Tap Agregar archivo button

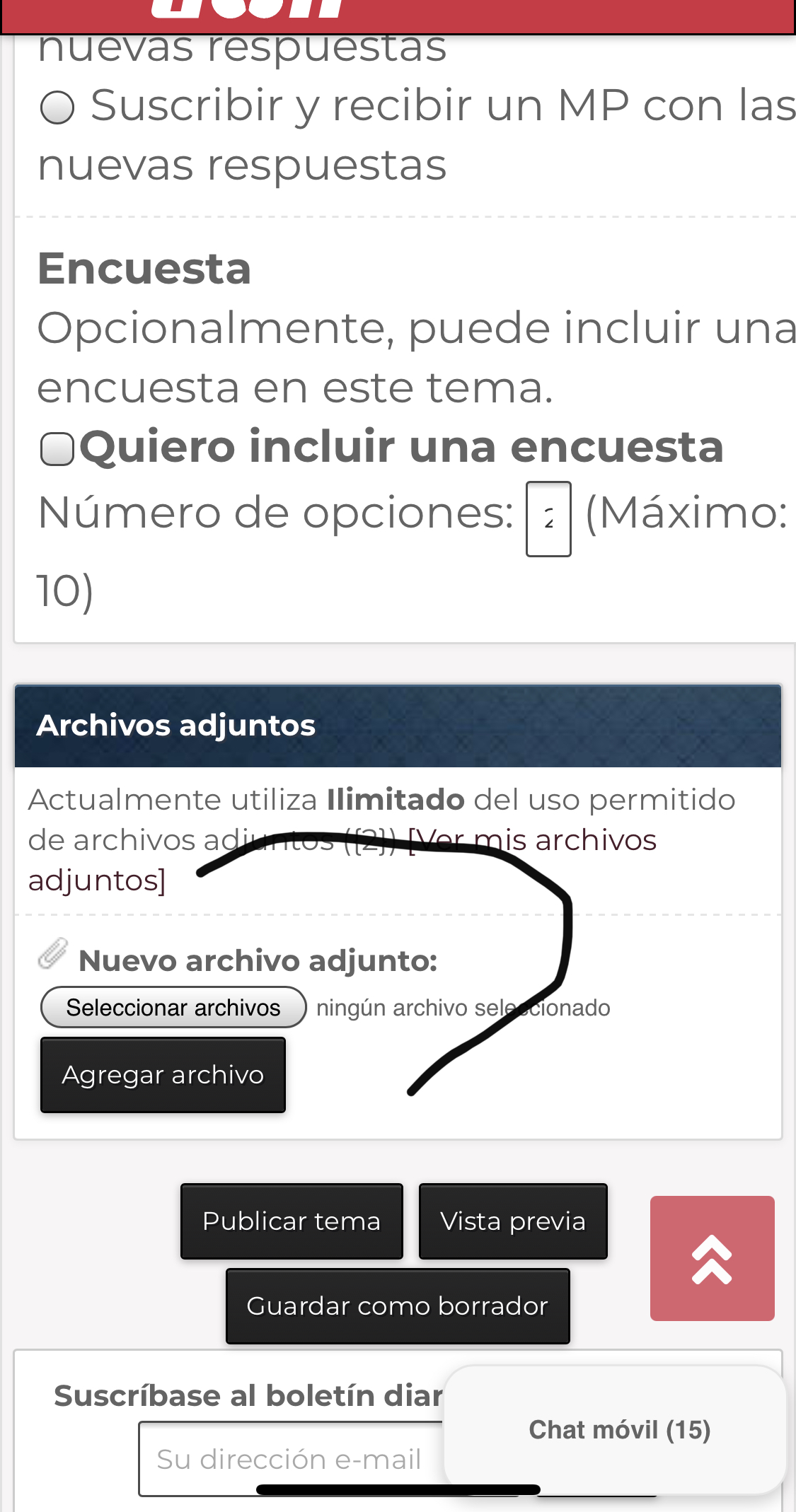(x=163, y=1075)
